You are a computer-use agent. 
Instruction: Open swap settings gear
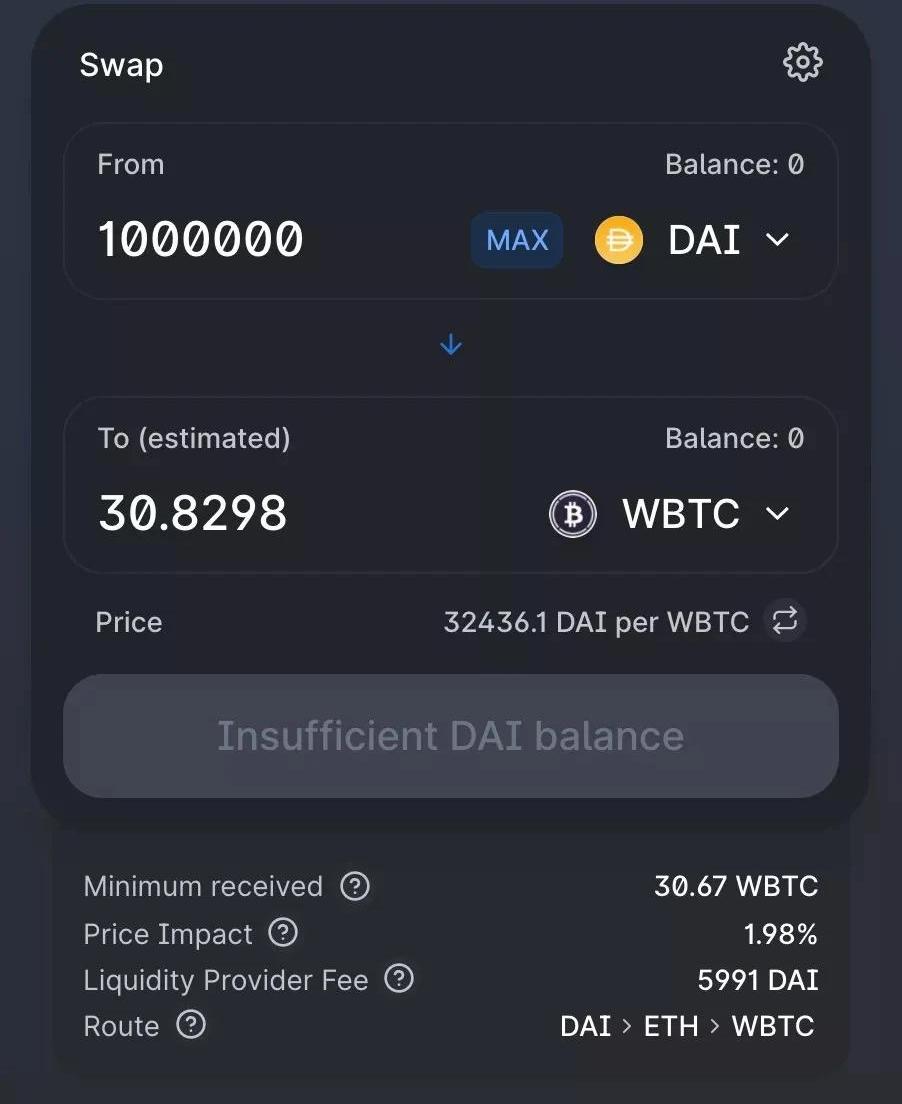(802, 63)
